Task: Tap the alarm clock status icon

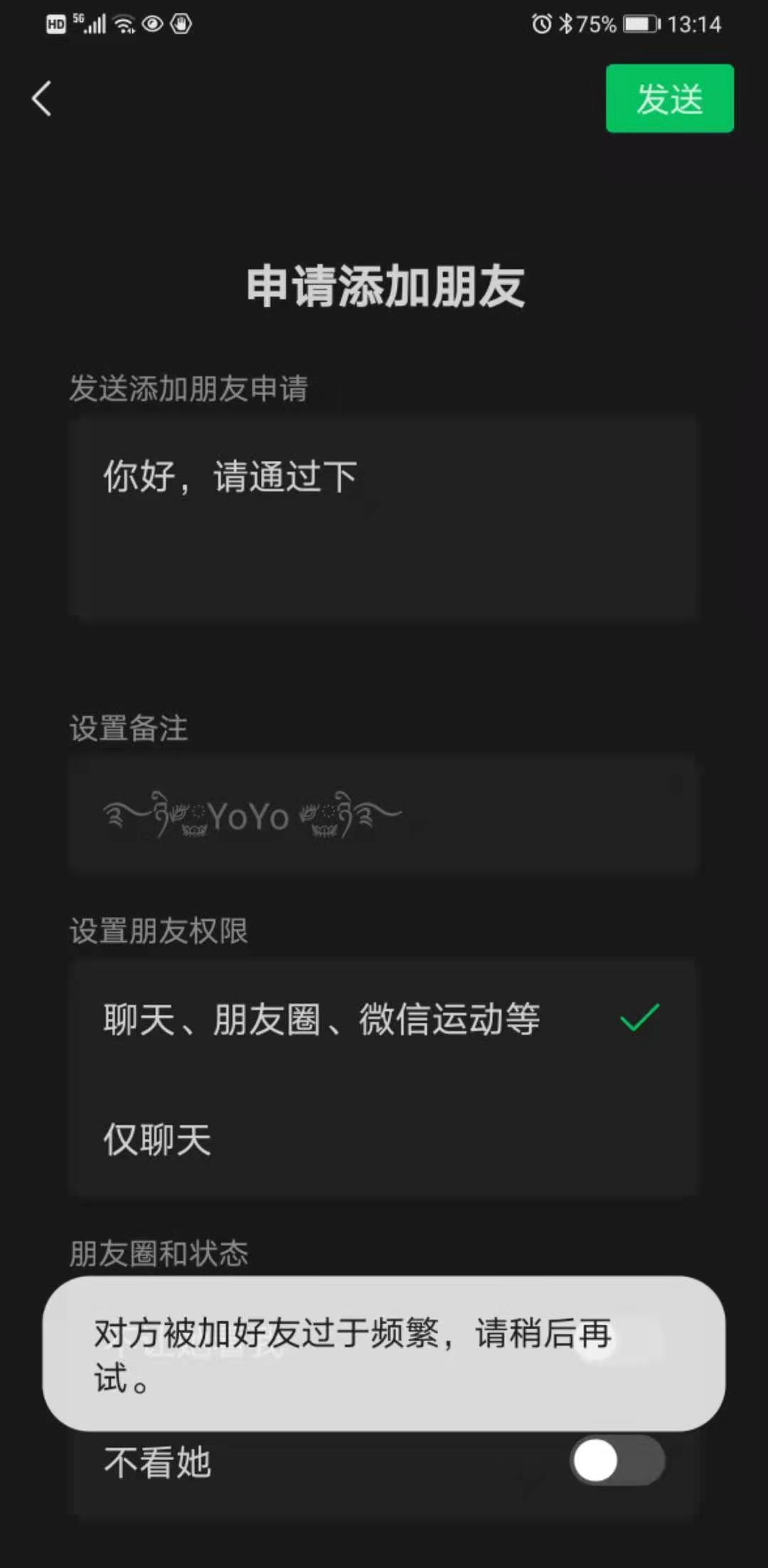Action: [540, 23]
